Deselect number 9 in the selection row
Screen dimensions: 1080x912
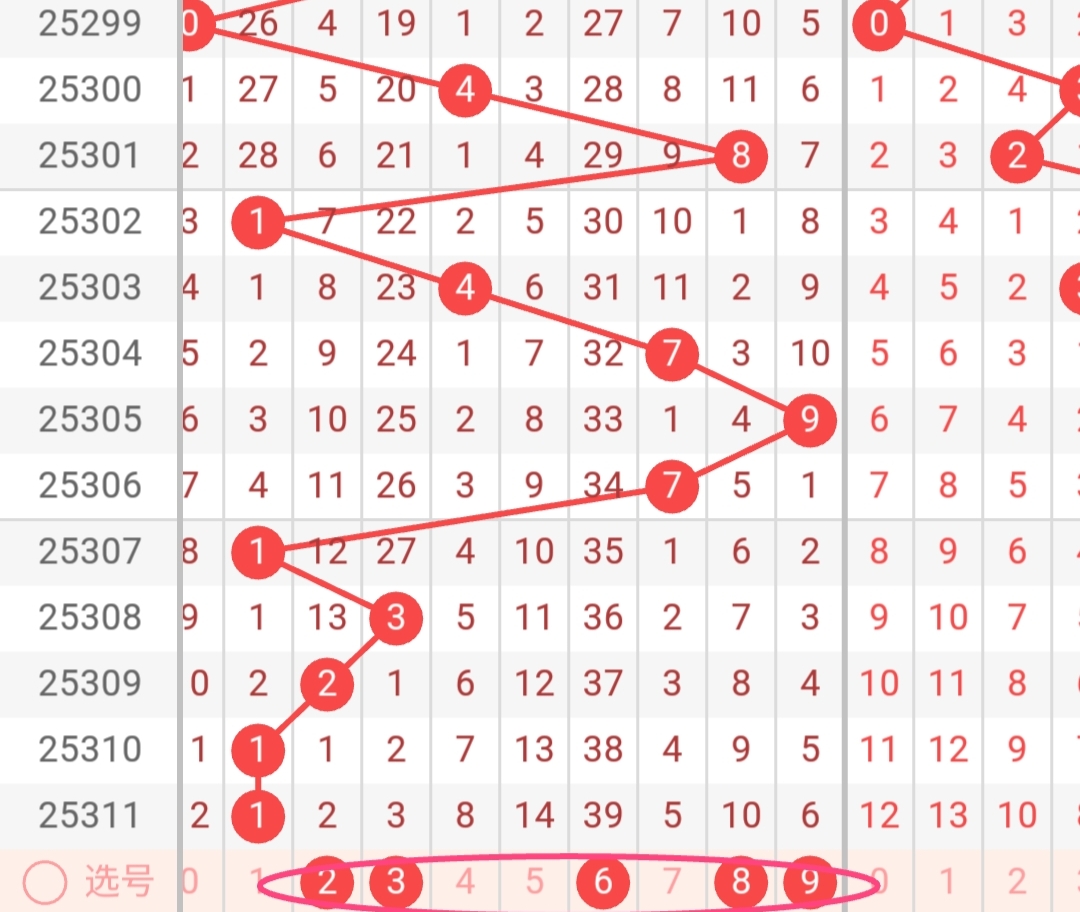tap(810, 883)
